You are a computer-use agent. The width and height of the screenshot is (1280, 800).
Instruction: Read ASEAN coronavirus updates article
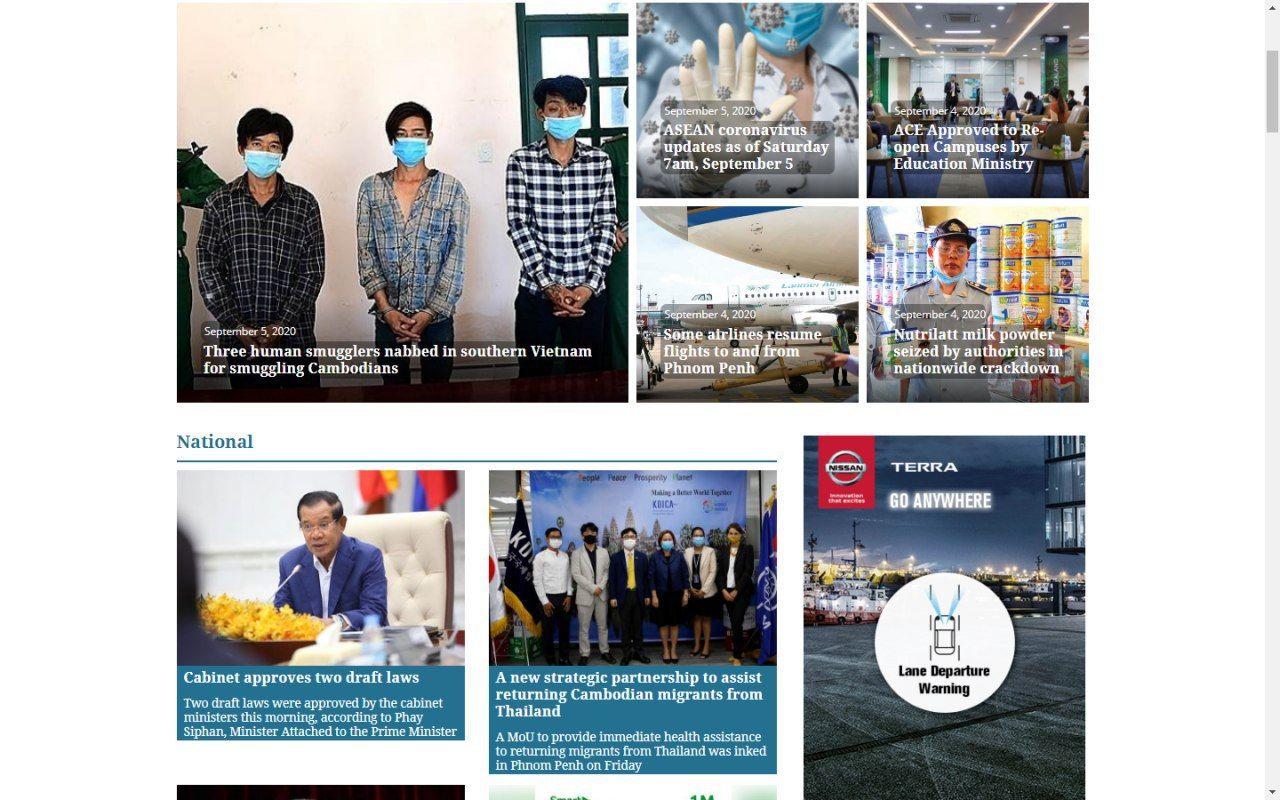coord(746,147)
